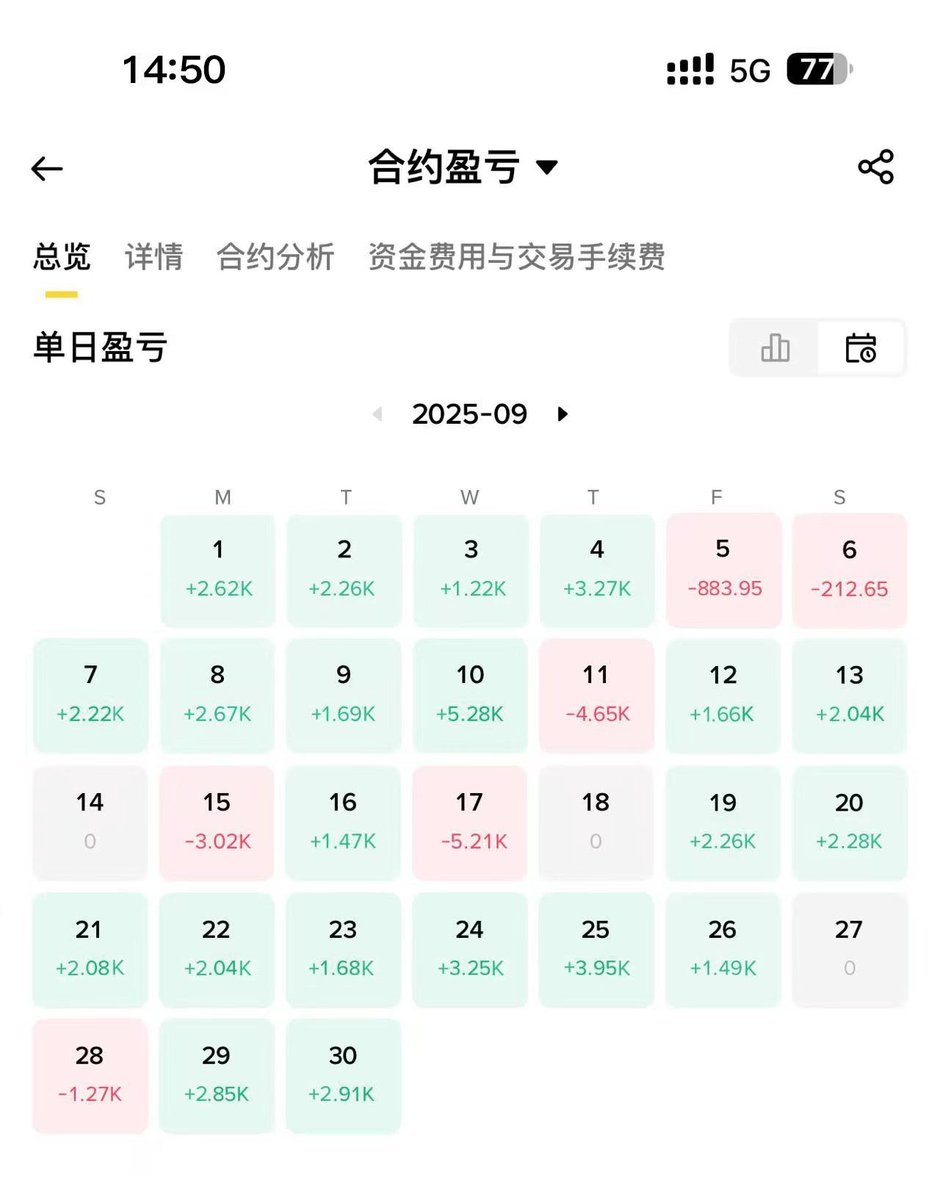Expand the 合约盈亏 dropdown

coord(546,167)
